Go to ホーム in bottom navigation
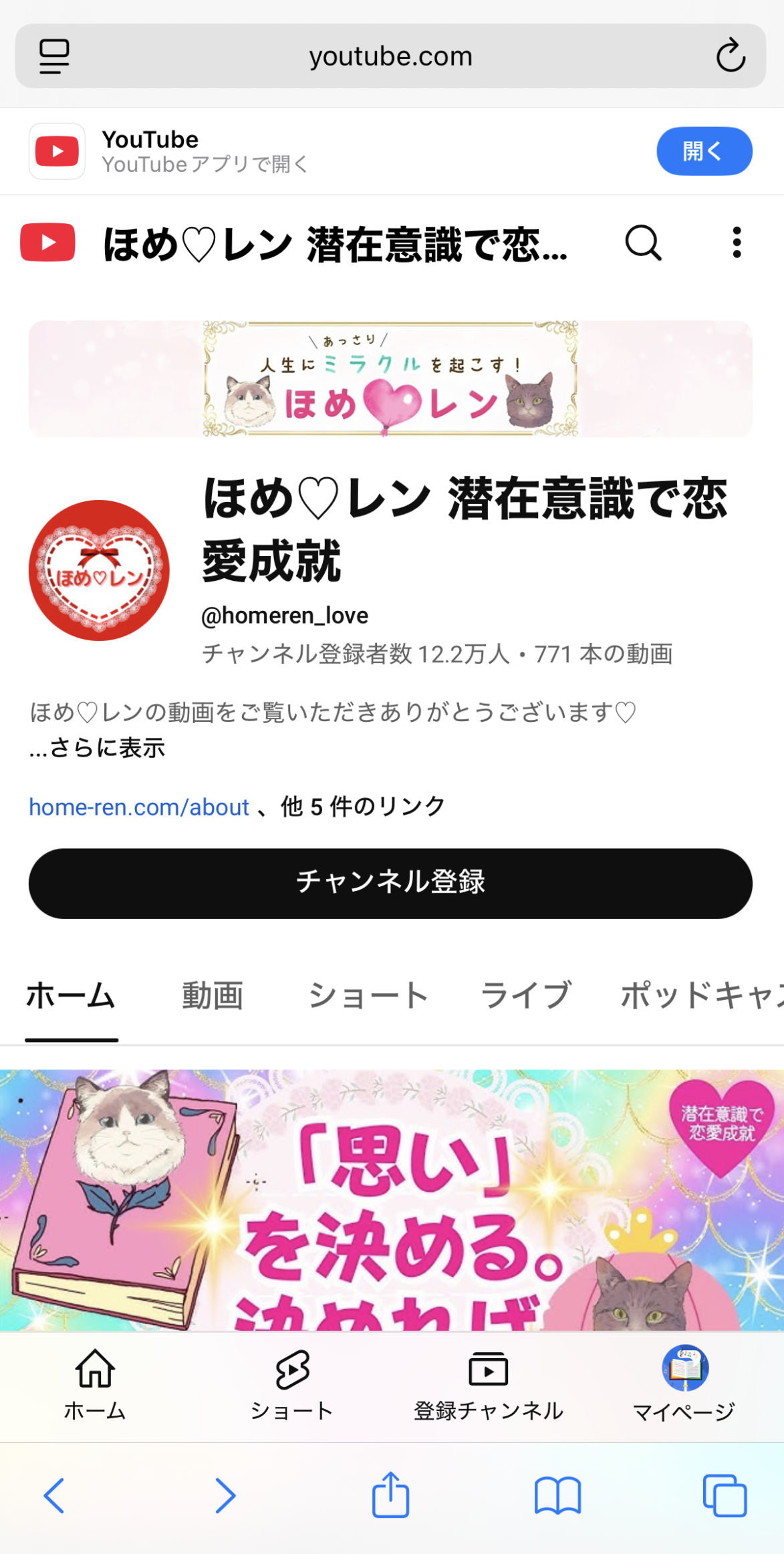 (95, 1384)
